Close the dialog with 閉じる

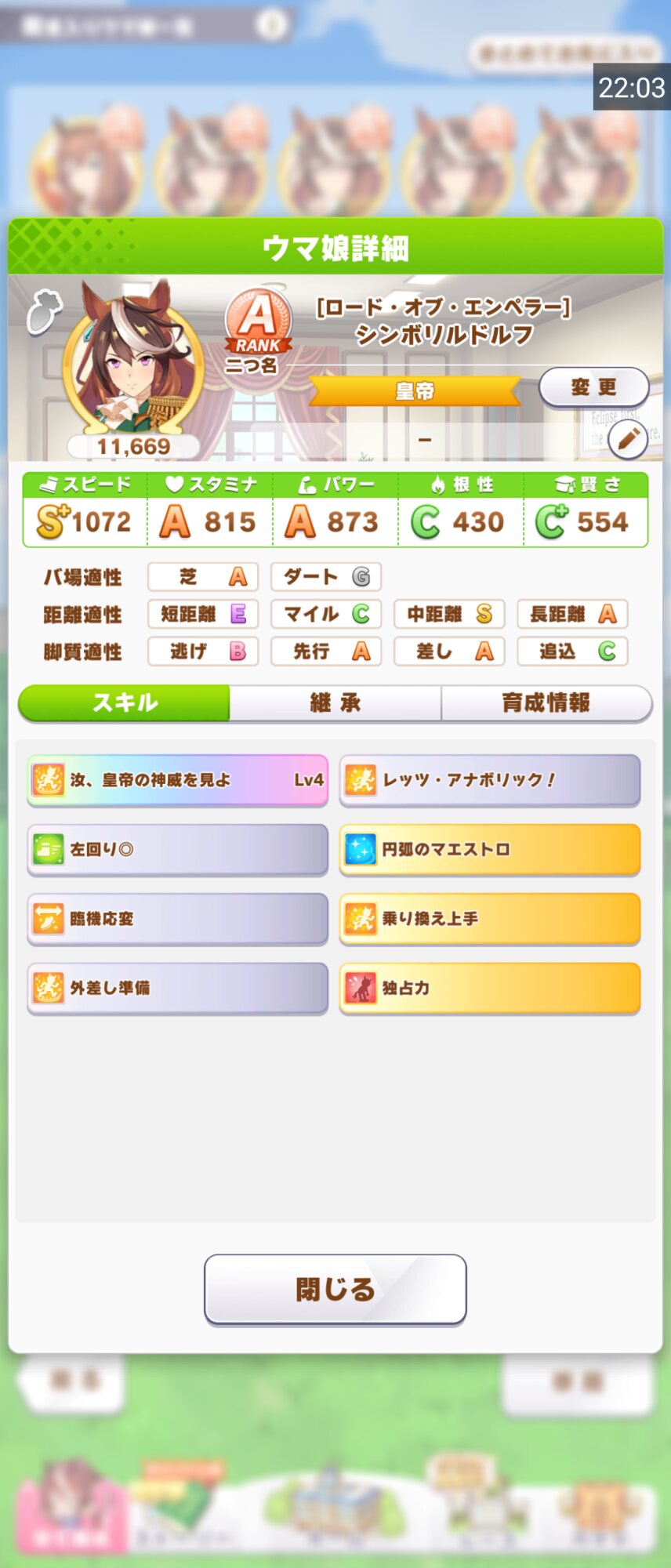click(x=335, y=1290)
